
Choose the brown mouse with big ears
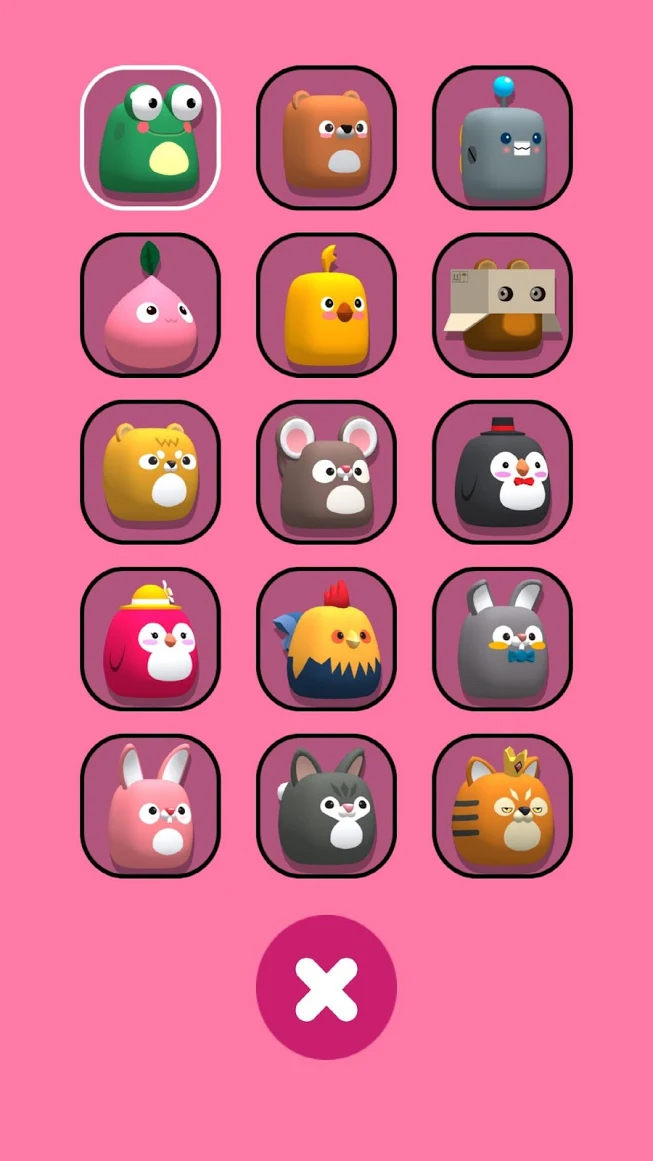point(326,472)
